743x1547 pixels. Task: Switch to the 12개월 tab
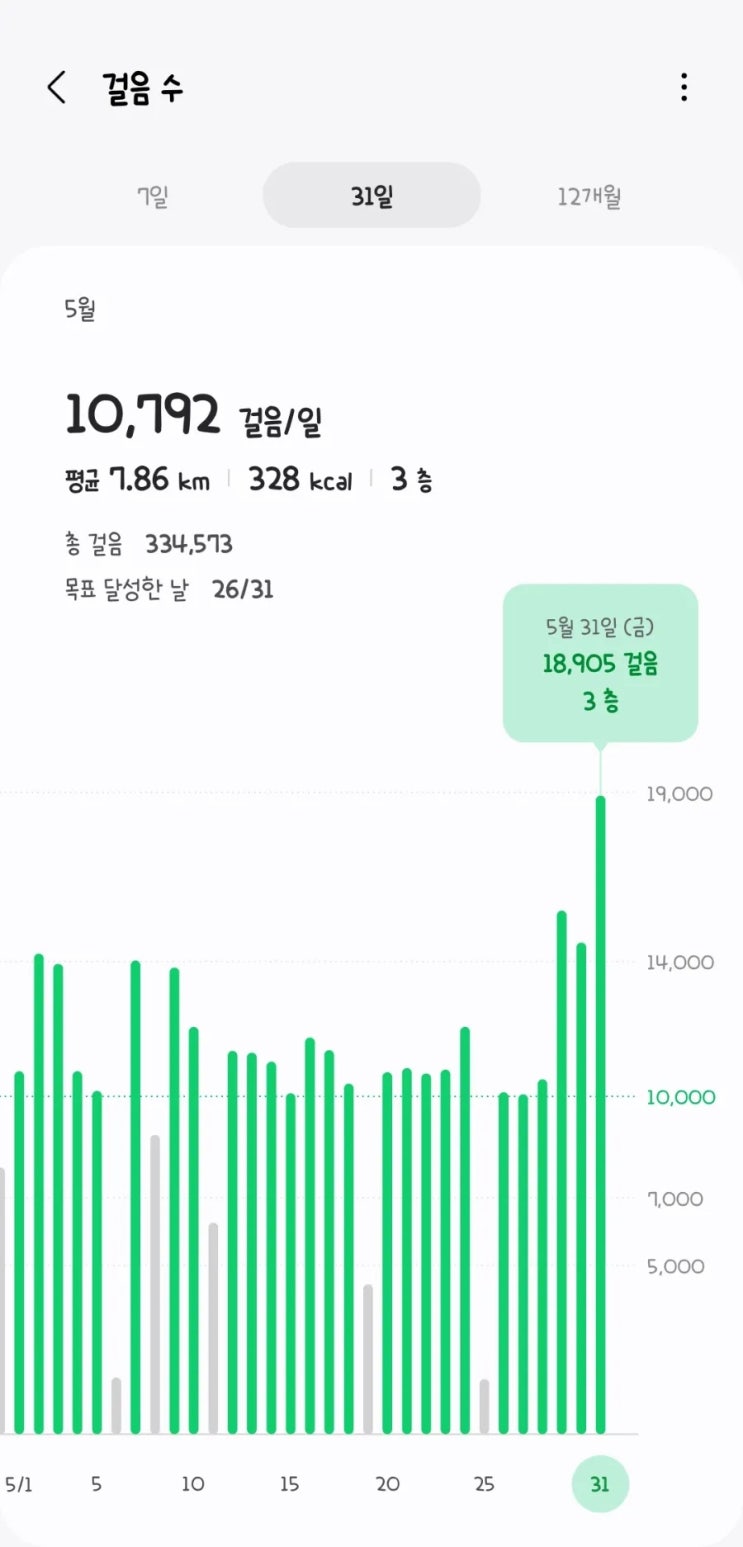[x=590, y=196]
